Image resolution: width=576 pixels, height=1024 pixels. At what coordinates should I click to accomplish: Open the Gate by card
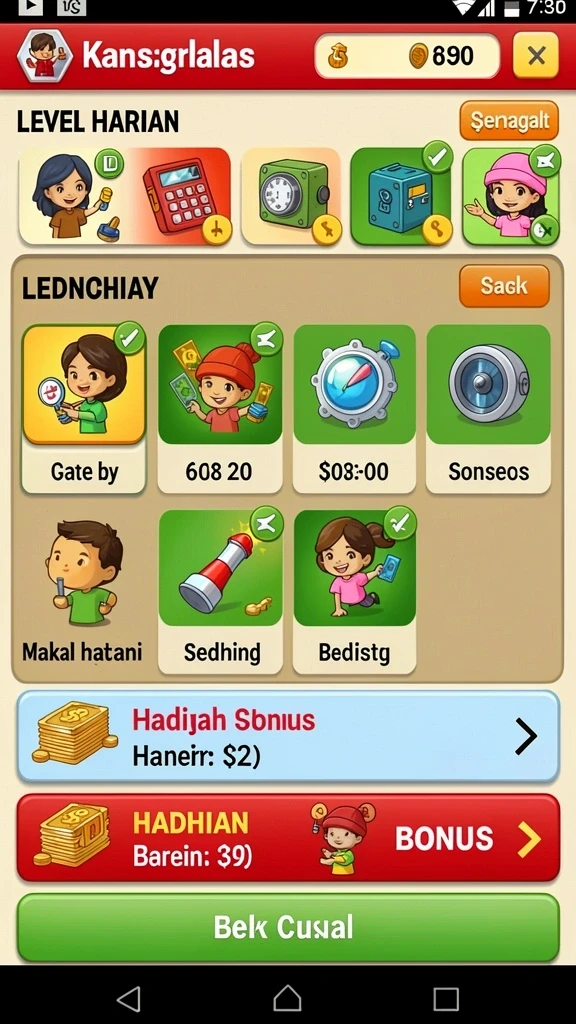[84, 409]
